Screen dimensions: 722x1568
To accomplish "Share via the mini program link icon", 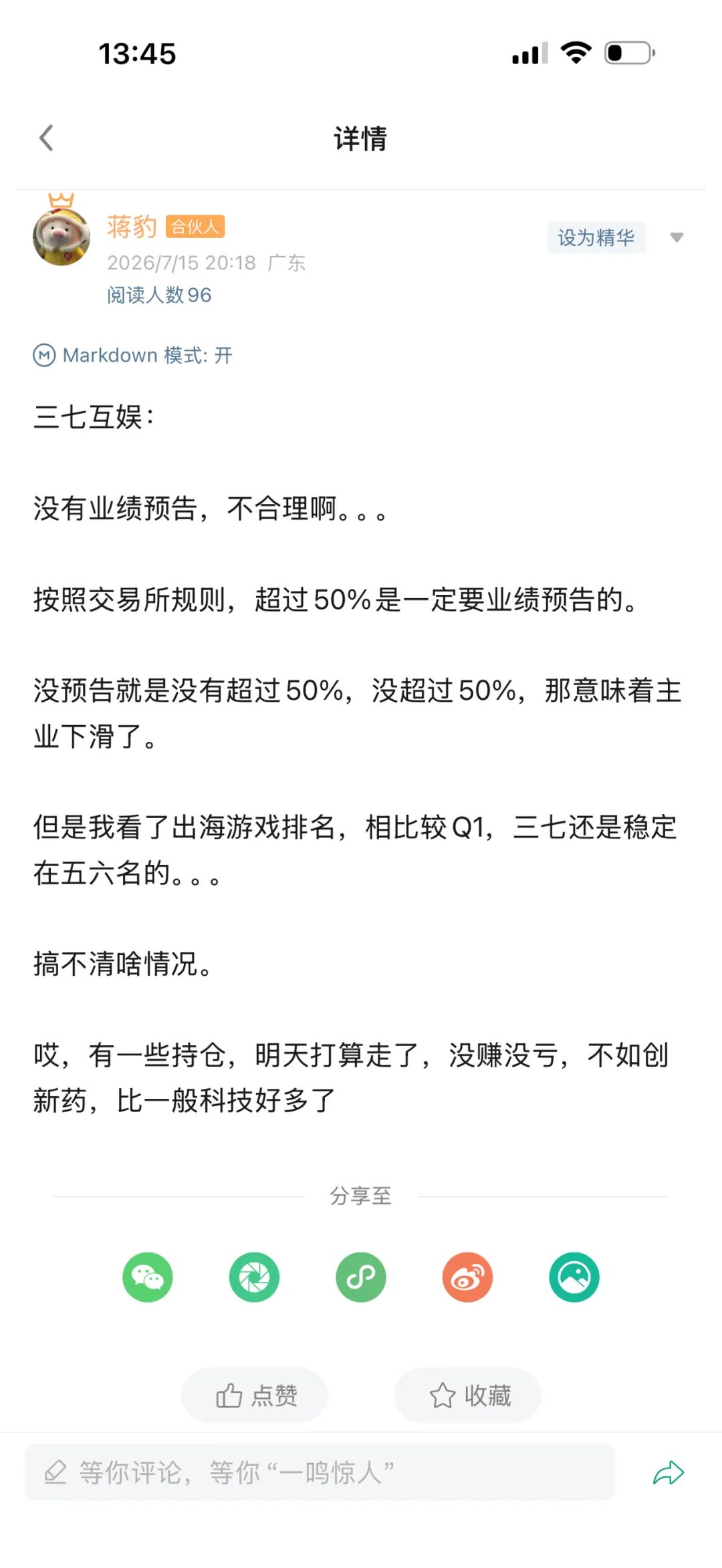I will [361, 1277].
